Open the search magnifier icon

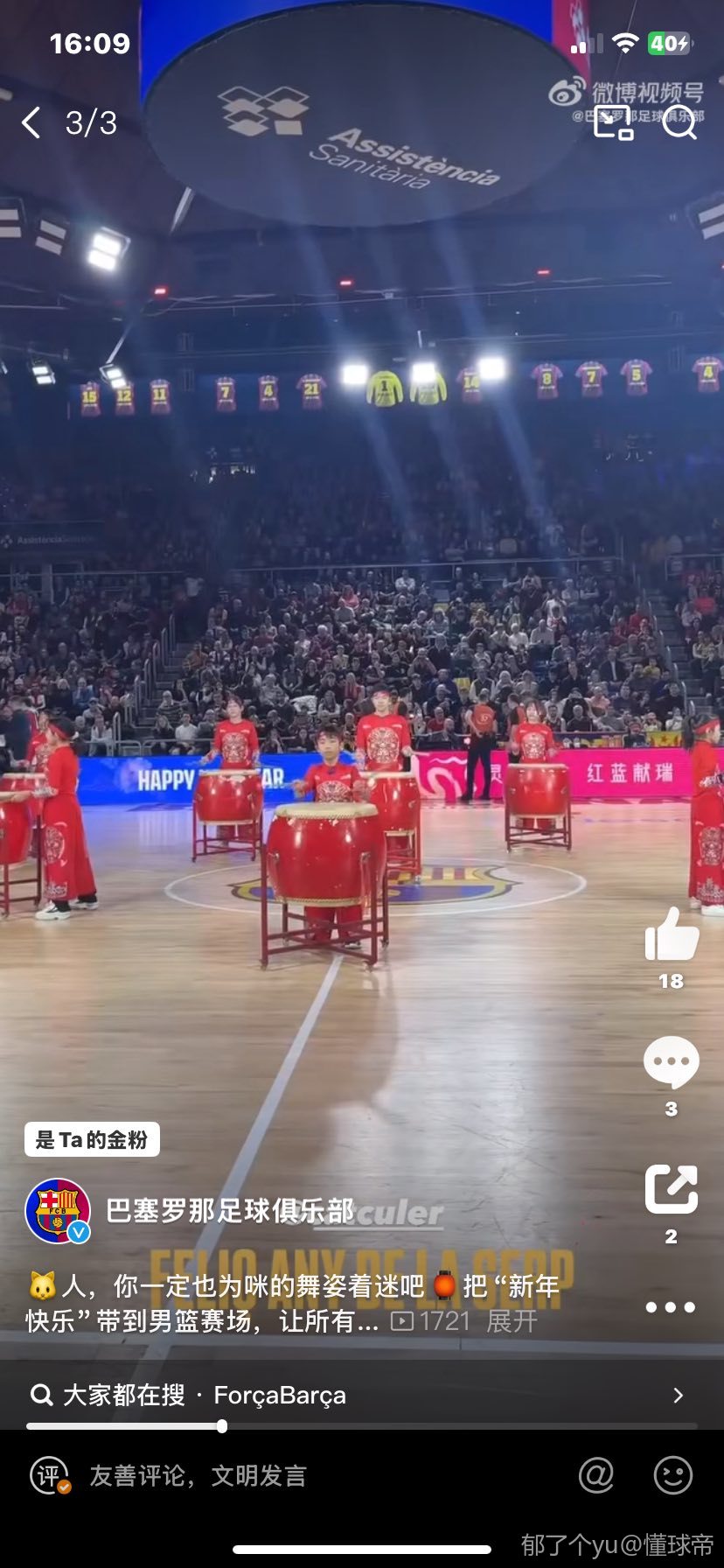coord(679,123)
